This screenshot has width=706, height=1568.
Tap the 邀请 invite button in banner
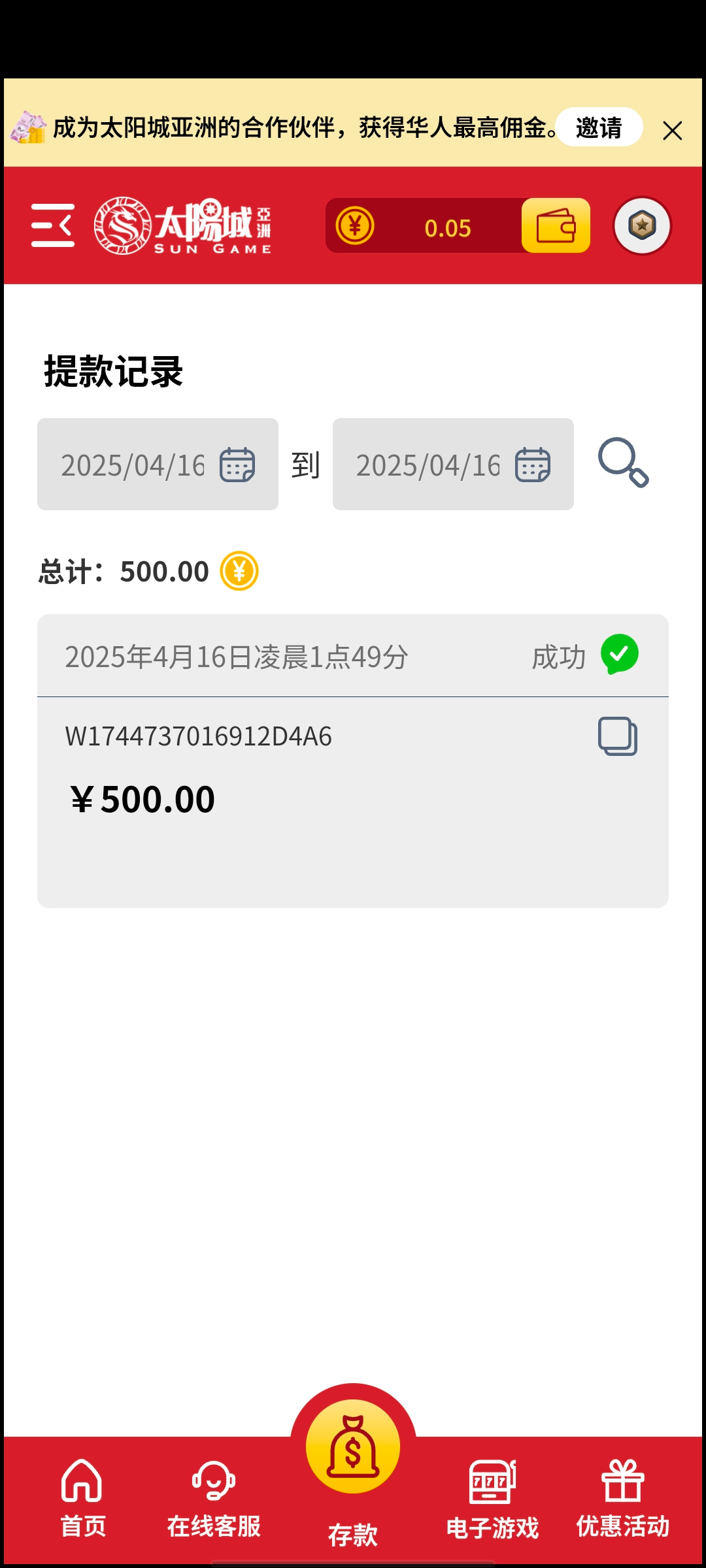pyautogui.click(x=599, y=127)
